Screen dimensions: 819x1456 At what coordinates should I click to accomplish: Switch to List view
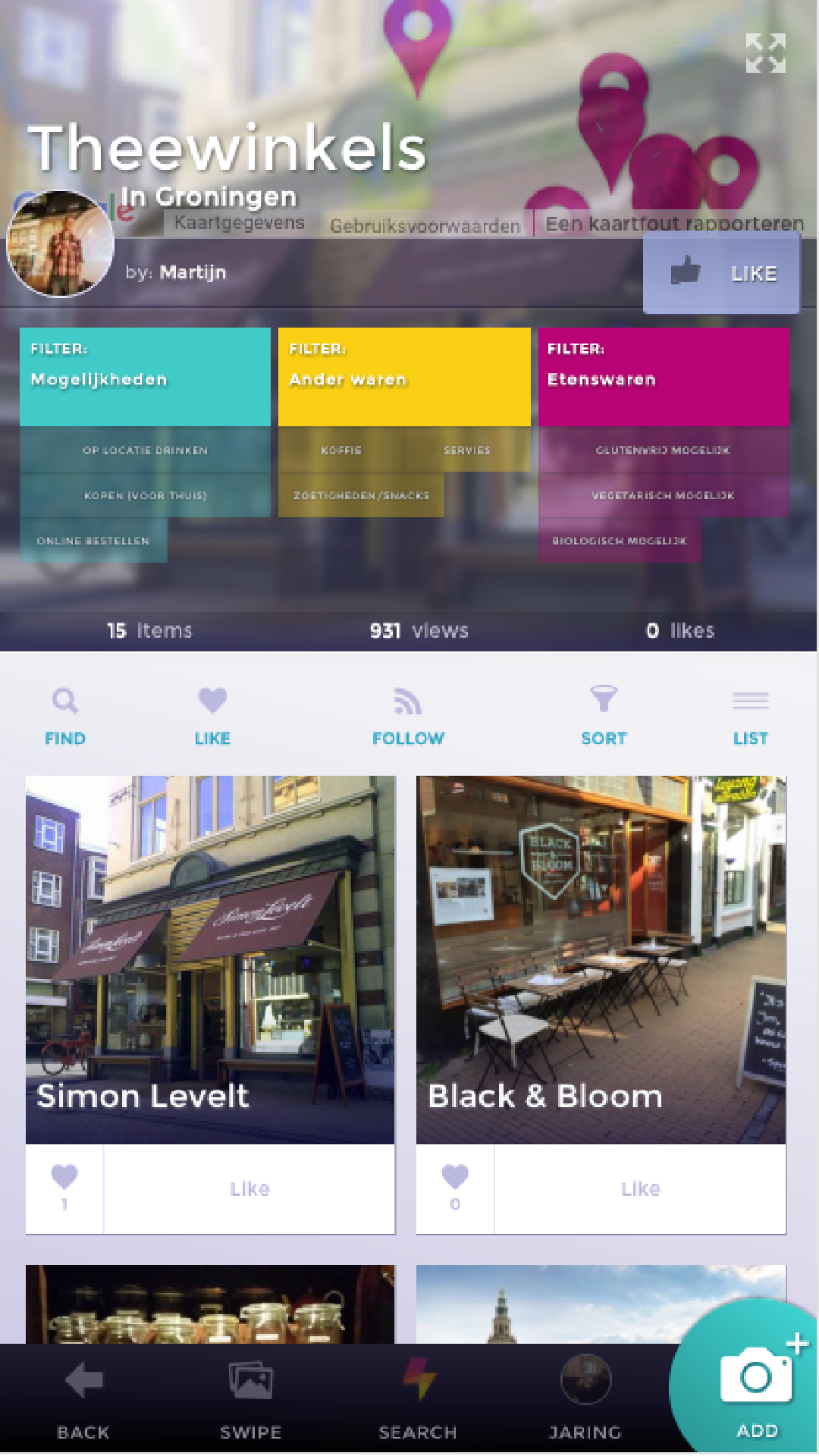[x=750, y=715]
